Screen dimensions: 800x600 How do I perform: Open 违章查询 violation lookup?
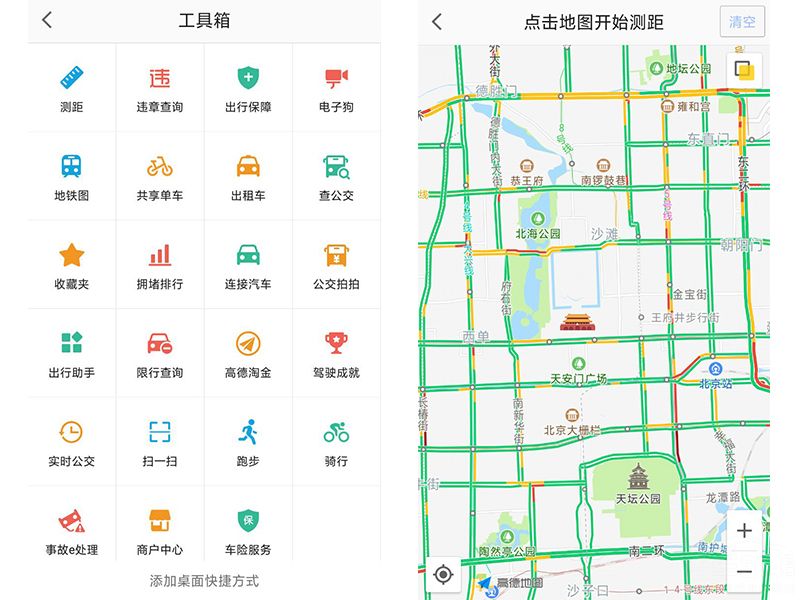click(160, 88)
